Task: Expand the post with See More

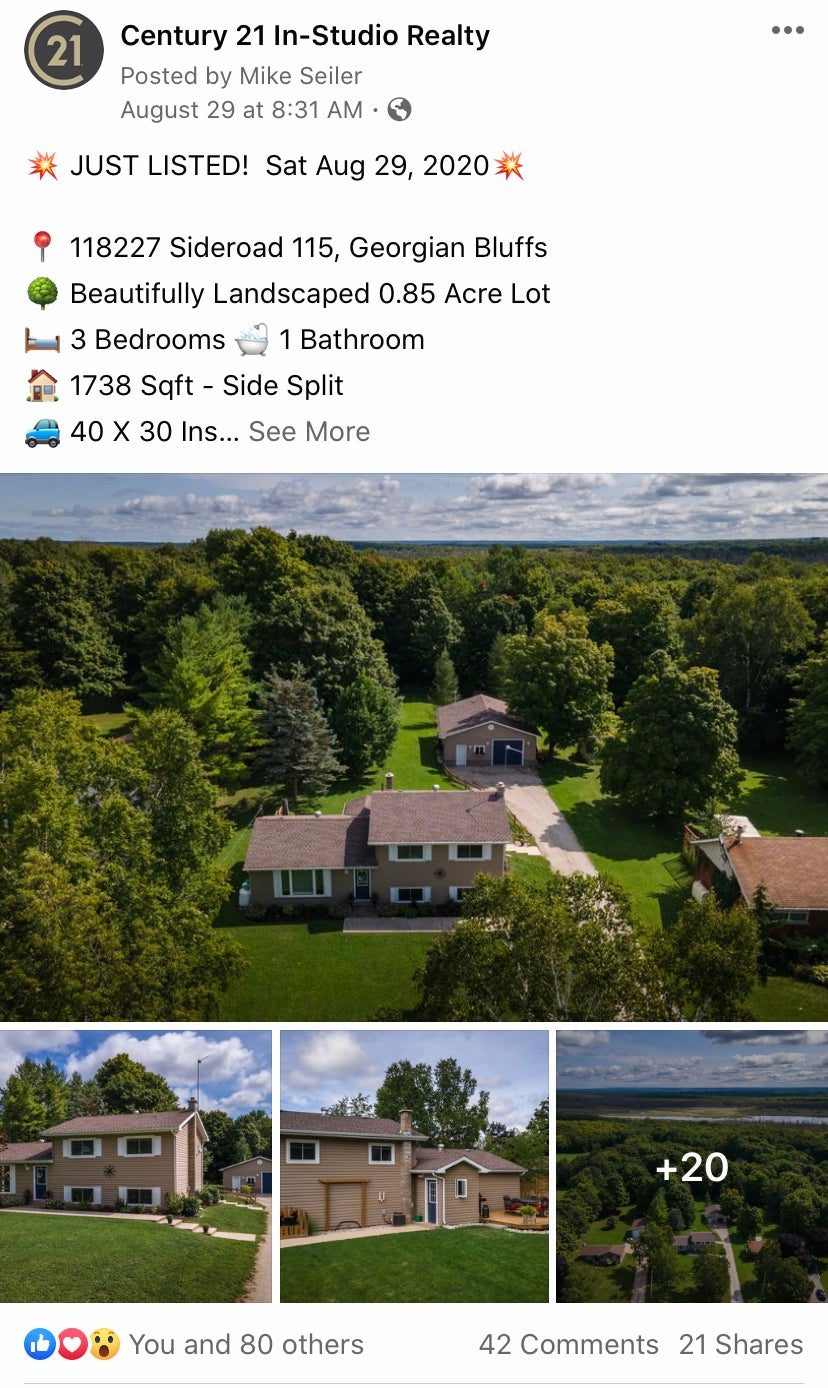Action: pyautogui.click(x=309, y=432)
